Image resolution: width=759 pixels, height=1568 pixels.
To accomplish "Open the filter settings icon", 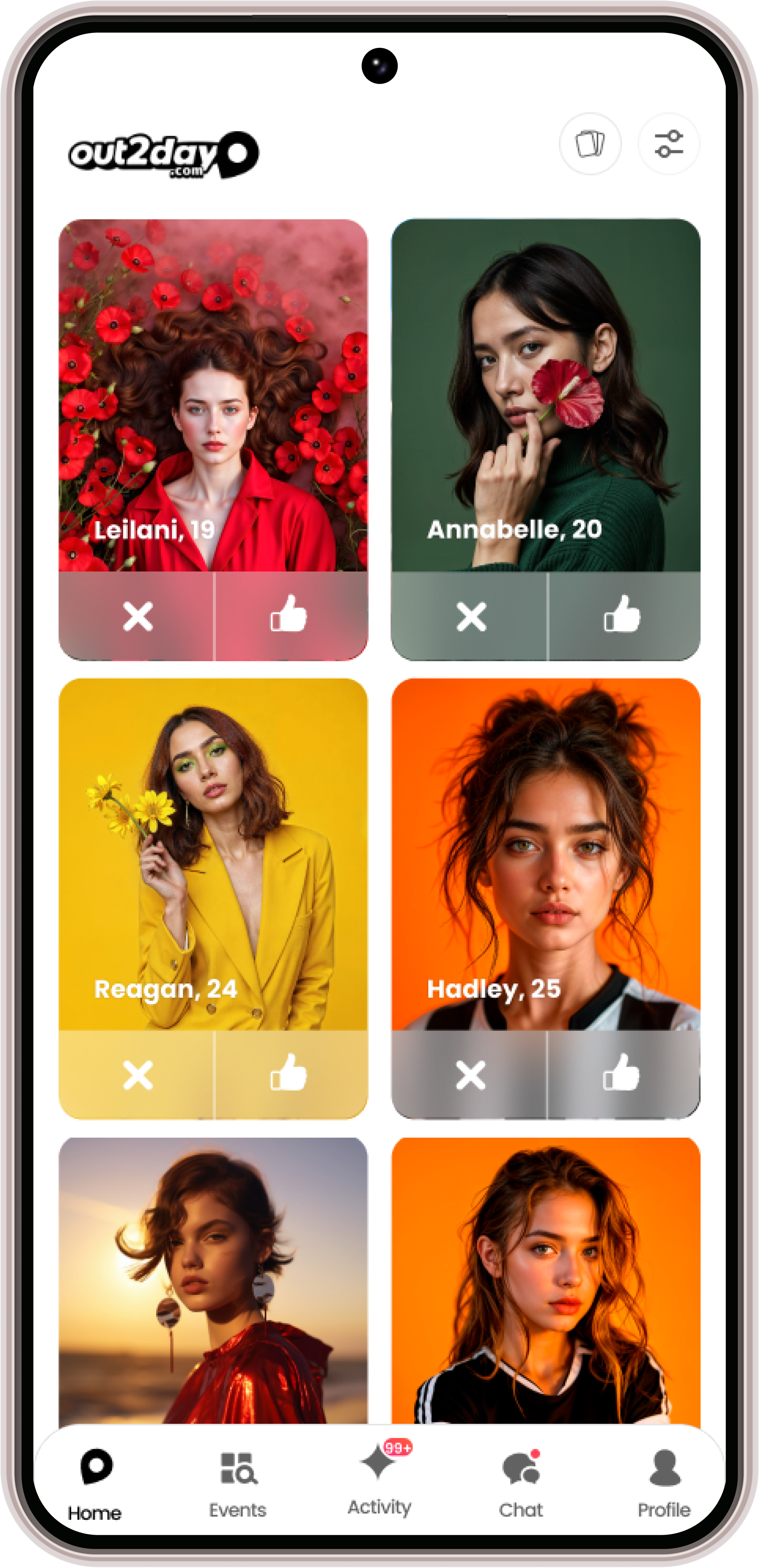I will click(668, 144).
